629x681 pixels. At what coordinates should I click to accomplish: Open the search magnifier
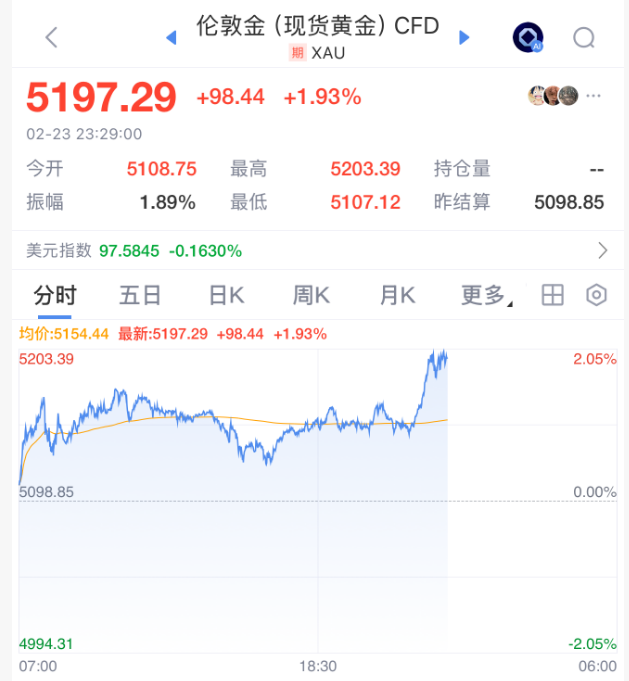(584, 38)
